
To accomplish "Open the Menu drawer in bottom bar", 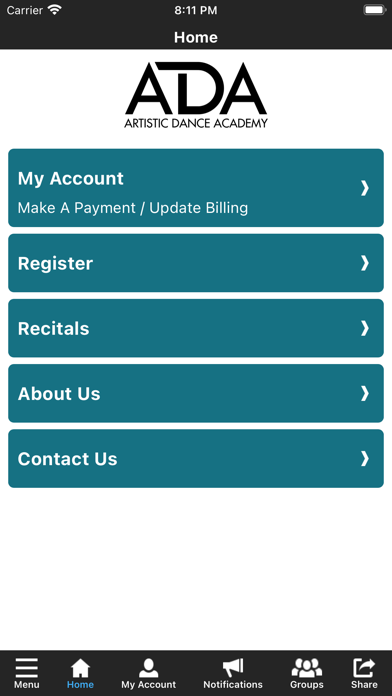I will 27,673.
